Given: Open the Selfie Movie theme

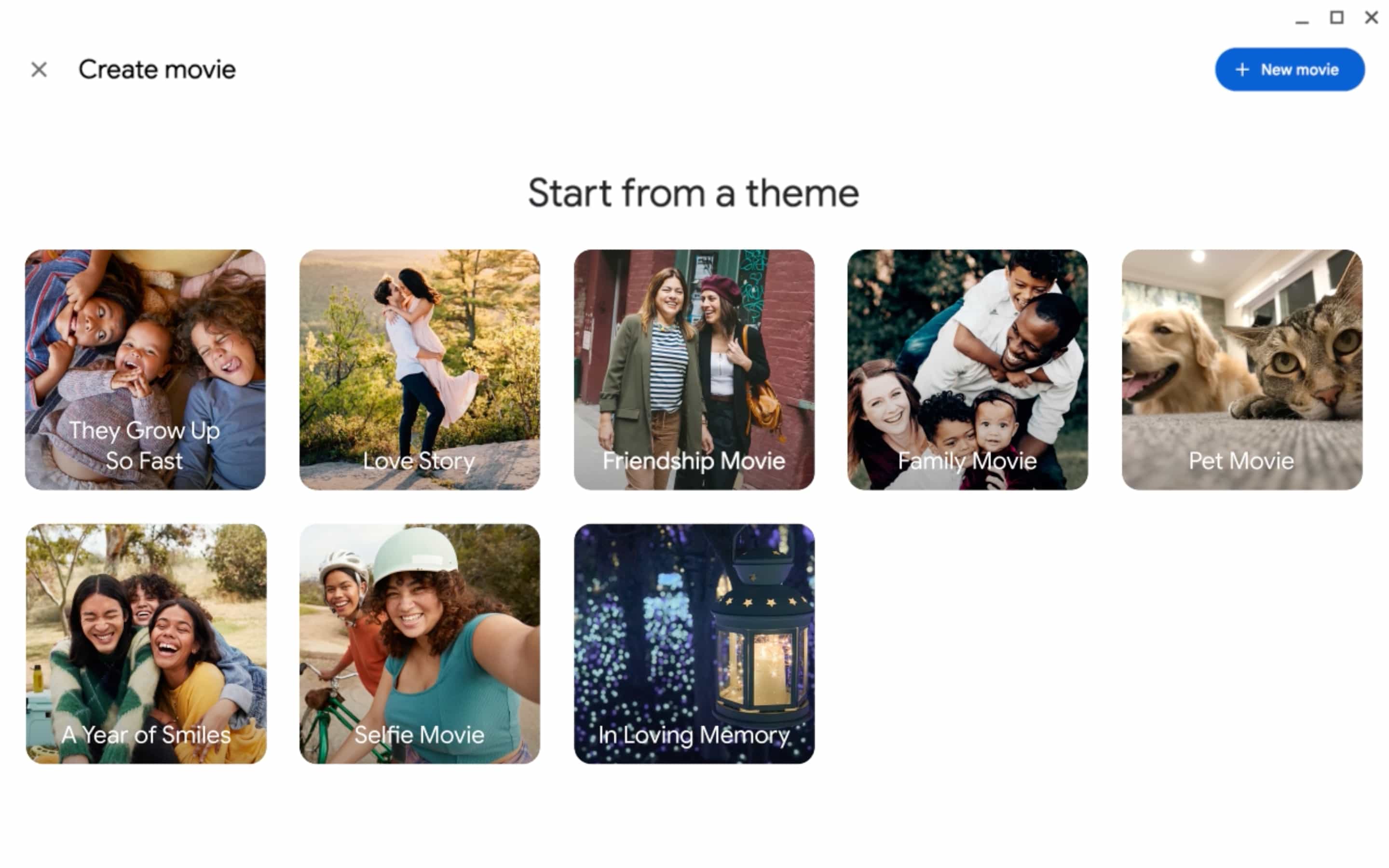Looking at the screenshot, I should pyautogui.click(x=420, y=644).
